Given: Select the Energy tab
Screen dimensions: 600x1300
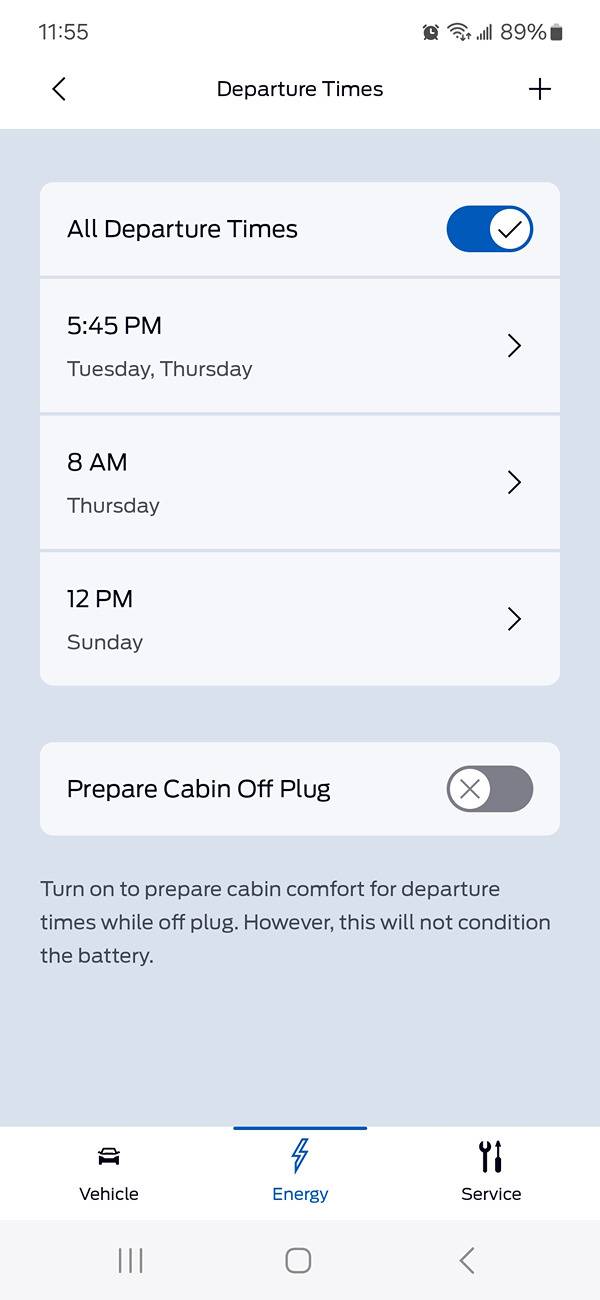Looking at the screenshot, I should [300, 1173].
